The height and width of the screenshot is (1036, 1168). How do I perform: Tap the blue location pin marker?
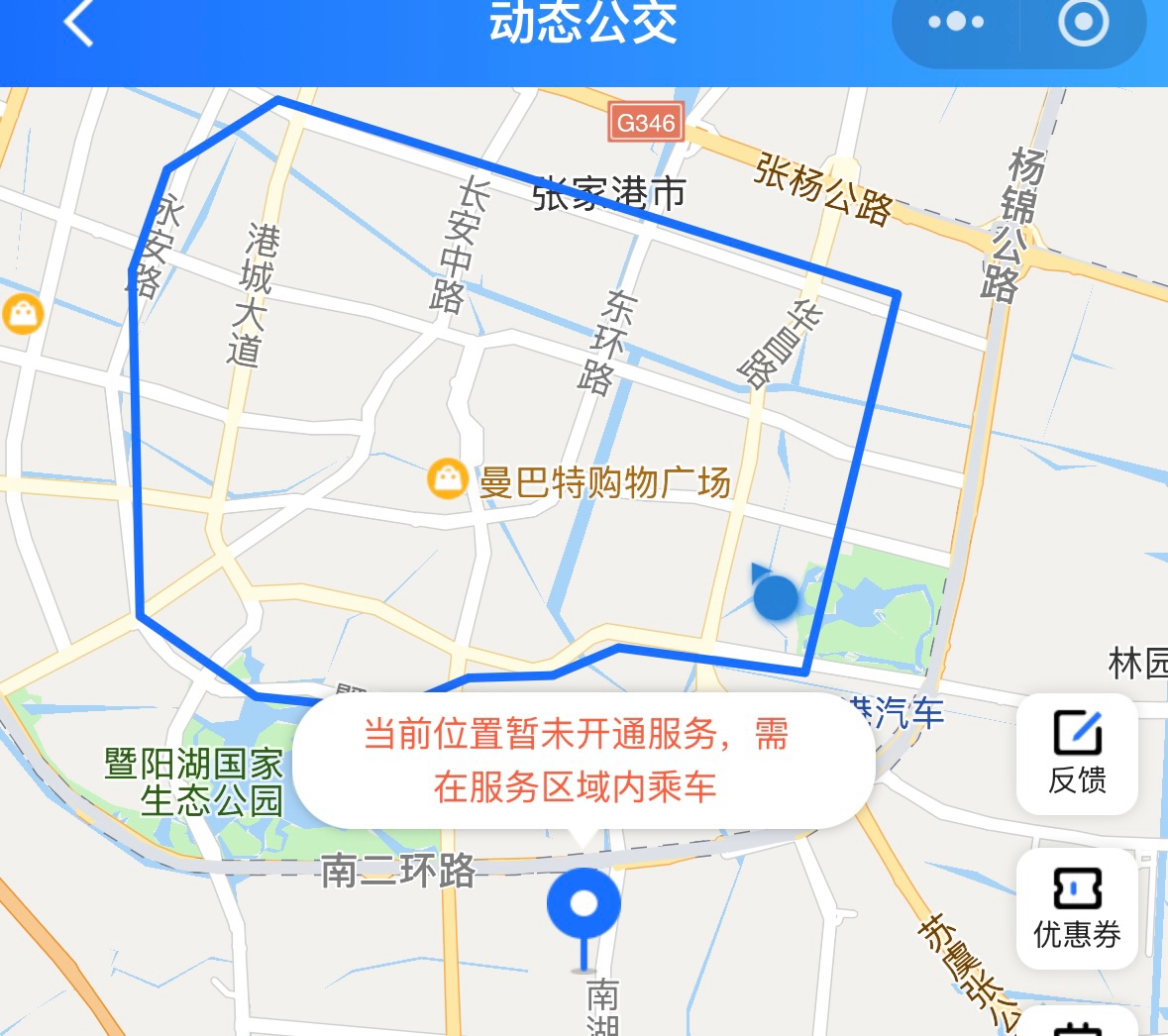coord(584,905)
